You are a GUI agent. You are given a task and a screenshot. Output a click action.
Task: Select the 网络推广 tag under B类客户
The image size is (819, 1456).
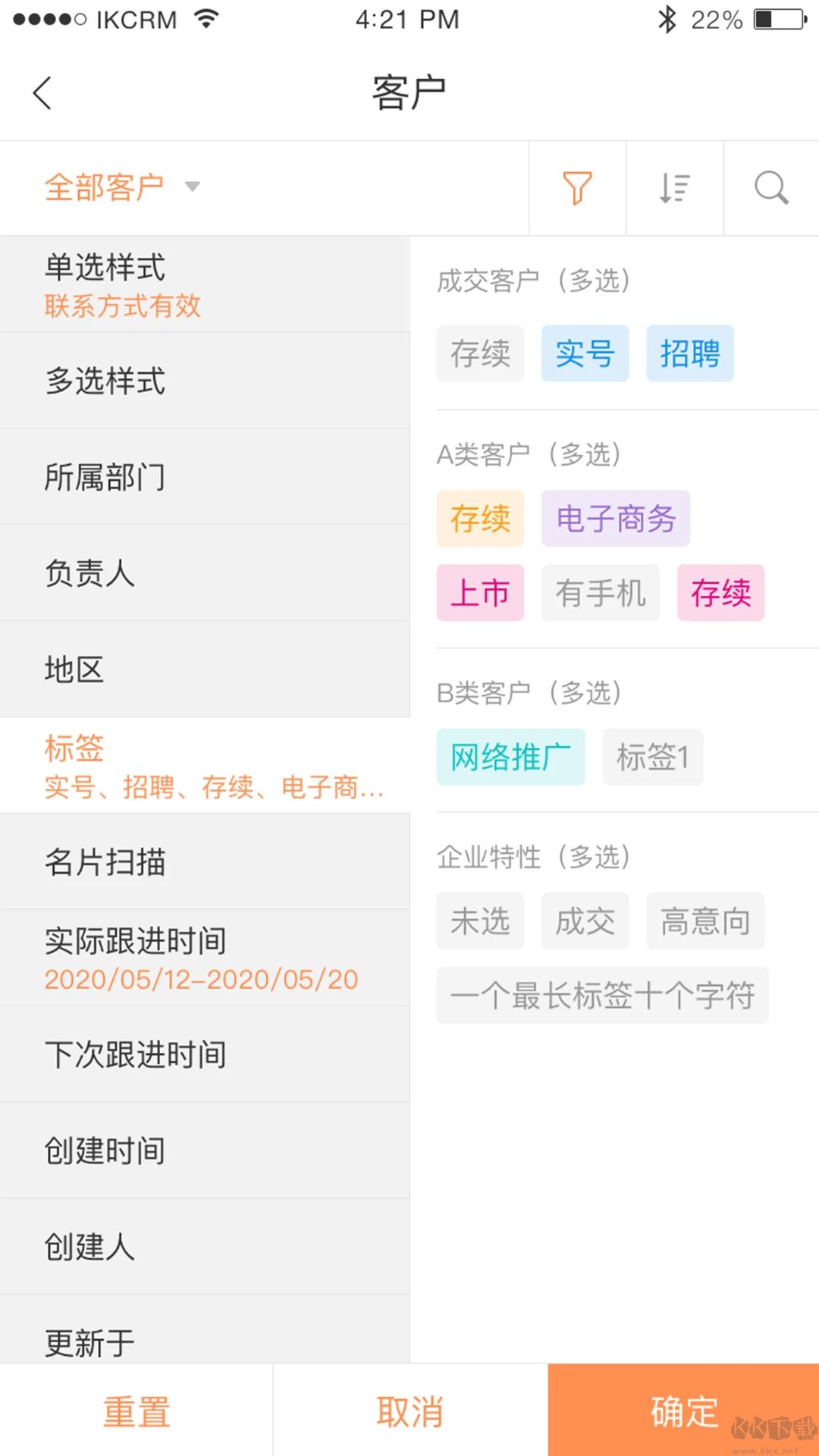coord(510,757)
